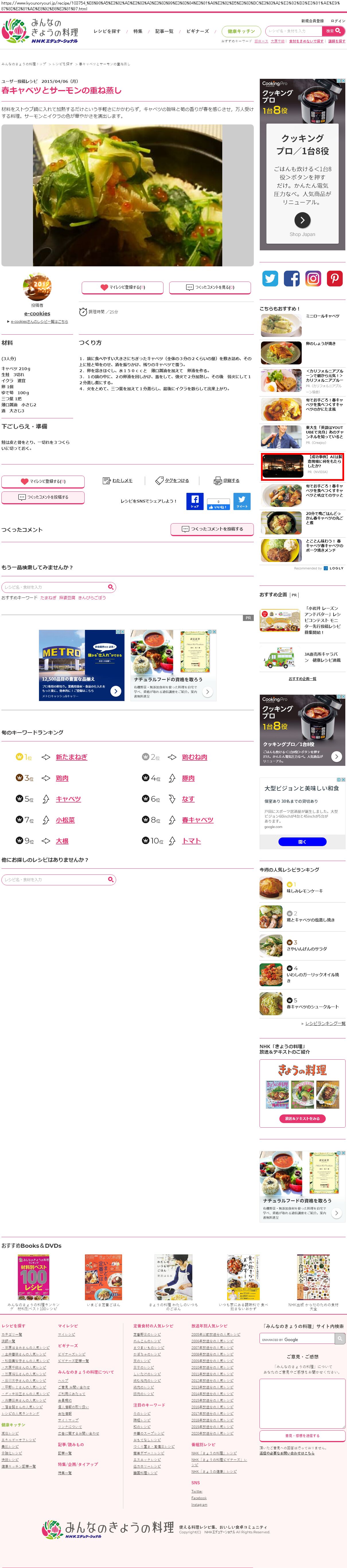Register recipe with top マイレシピ登録する button
Screen dimensions: 347x1568
tap(122, 287)
